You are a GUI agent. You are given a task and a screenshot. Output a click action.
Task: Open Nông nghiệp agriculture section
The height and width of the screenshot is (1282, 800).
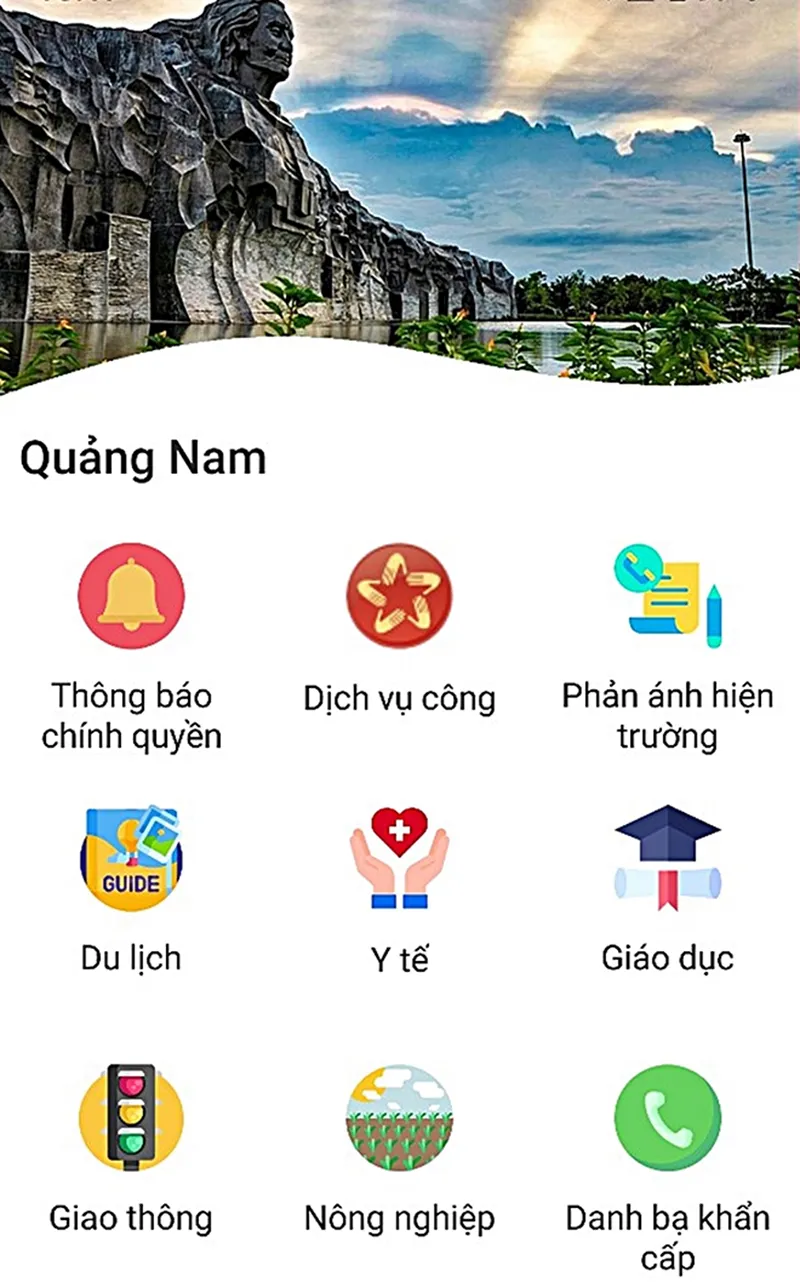[x=399, y=1117]
